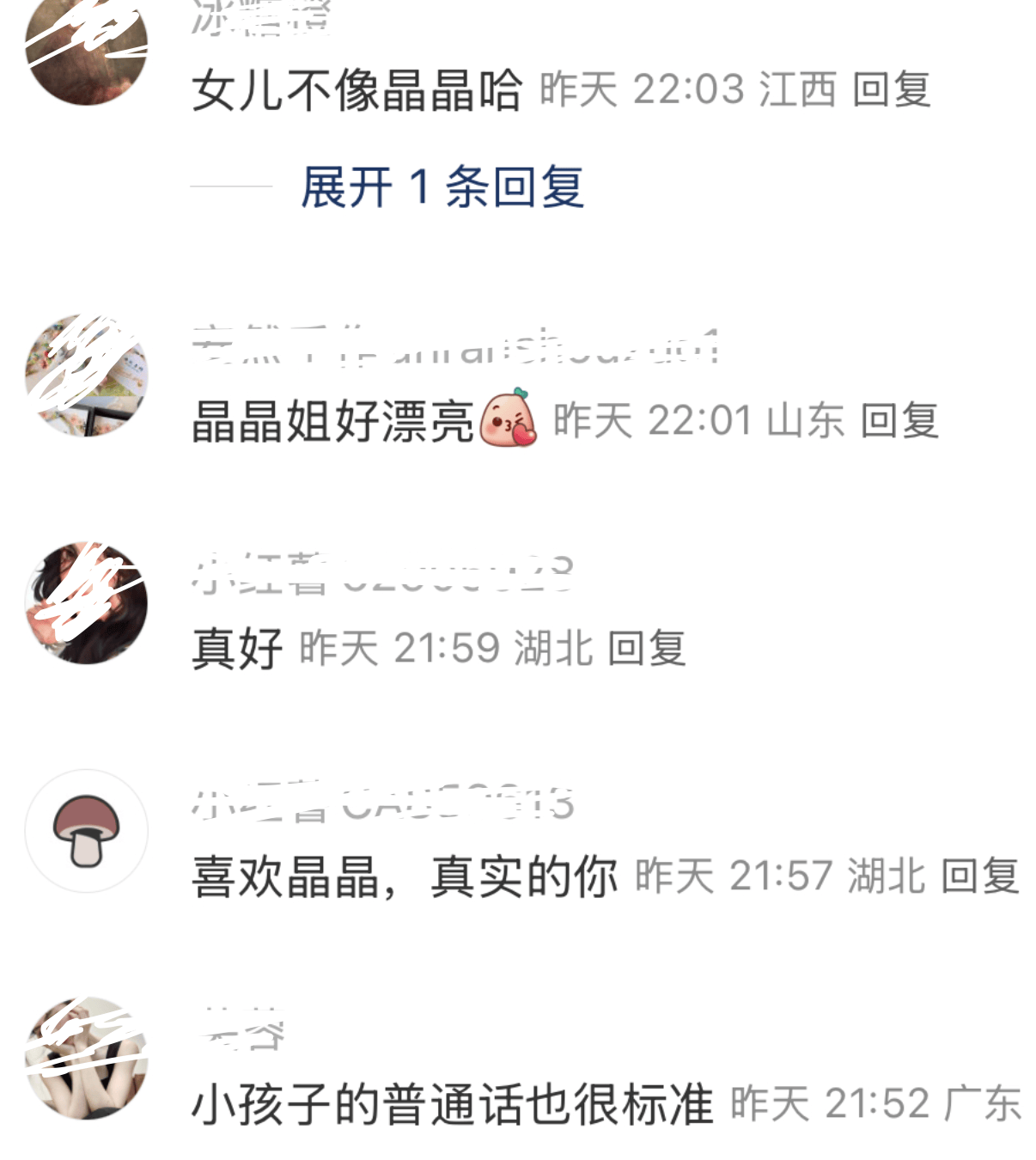Open the mushroom avatar's profile
The height and width of the screenshot is (1160, 1036).
86,831
